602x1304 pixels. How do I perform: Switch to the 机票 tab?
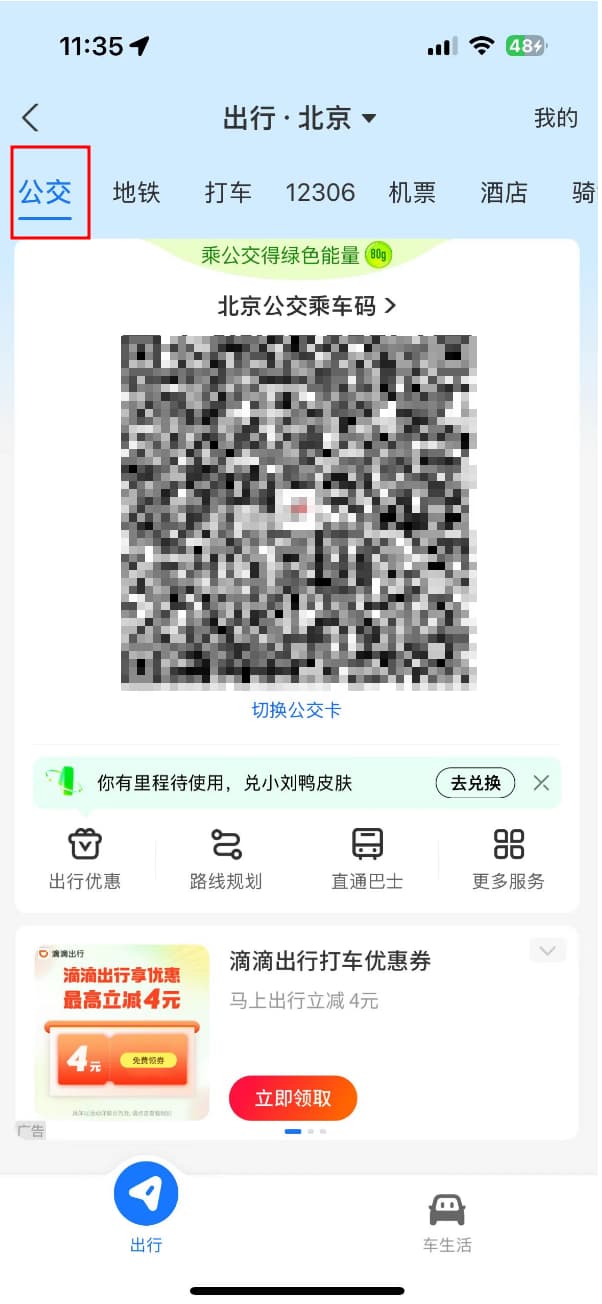(x=412, y=193)
